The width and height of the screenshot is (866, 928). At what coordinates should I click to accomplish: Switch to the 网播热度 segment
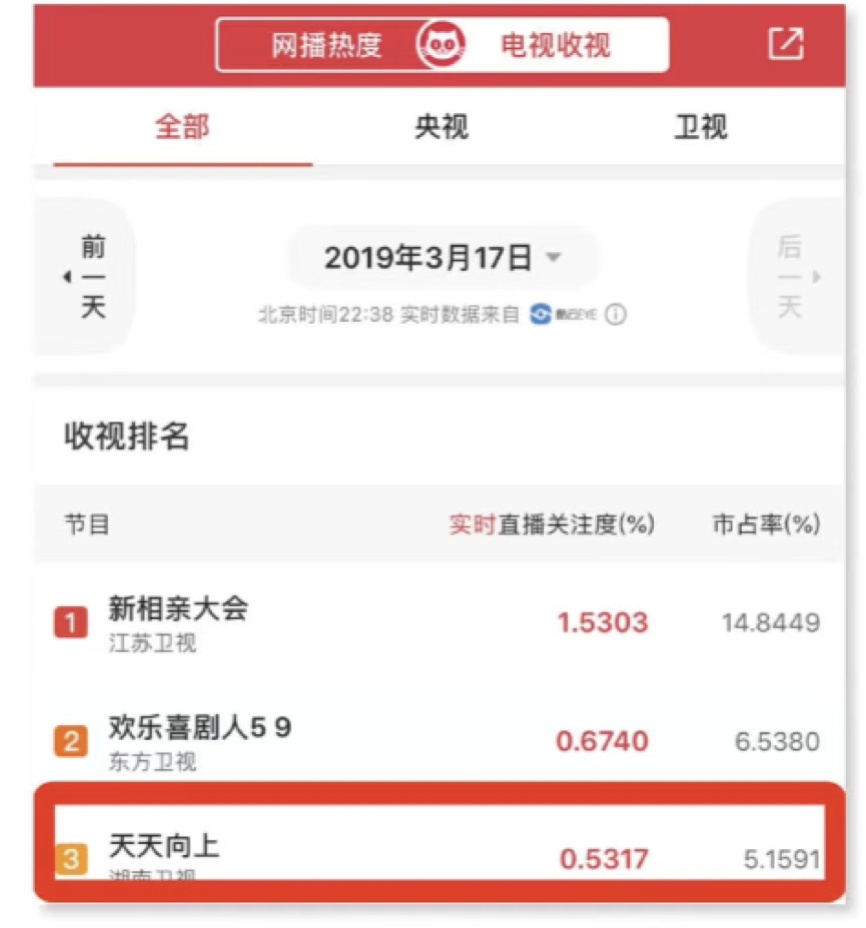click(327, 46)
